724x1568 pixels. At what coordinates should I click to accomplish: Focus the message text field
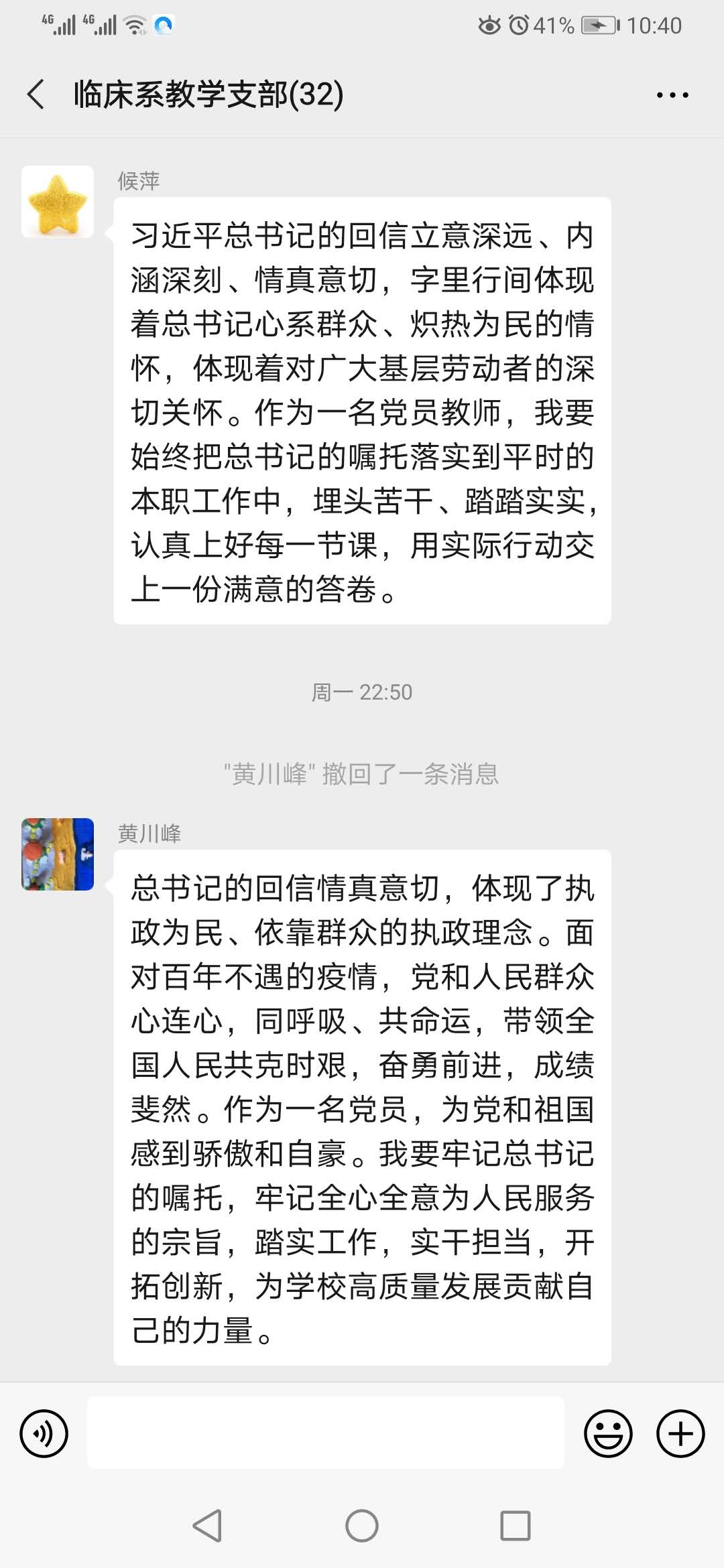point(326,1433)
